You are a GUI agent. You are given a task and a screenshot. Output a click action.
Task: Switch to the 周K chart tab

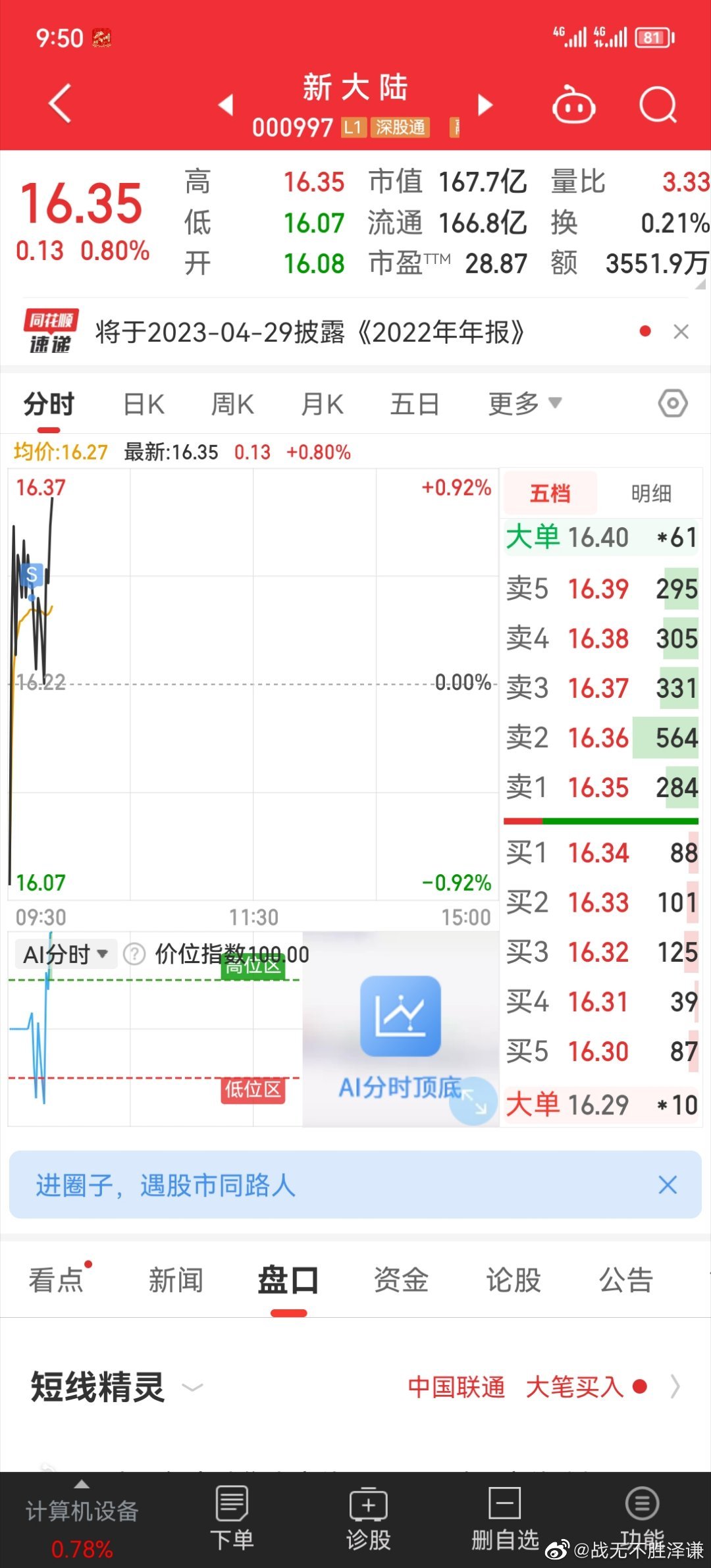click(x=232, y=404)
